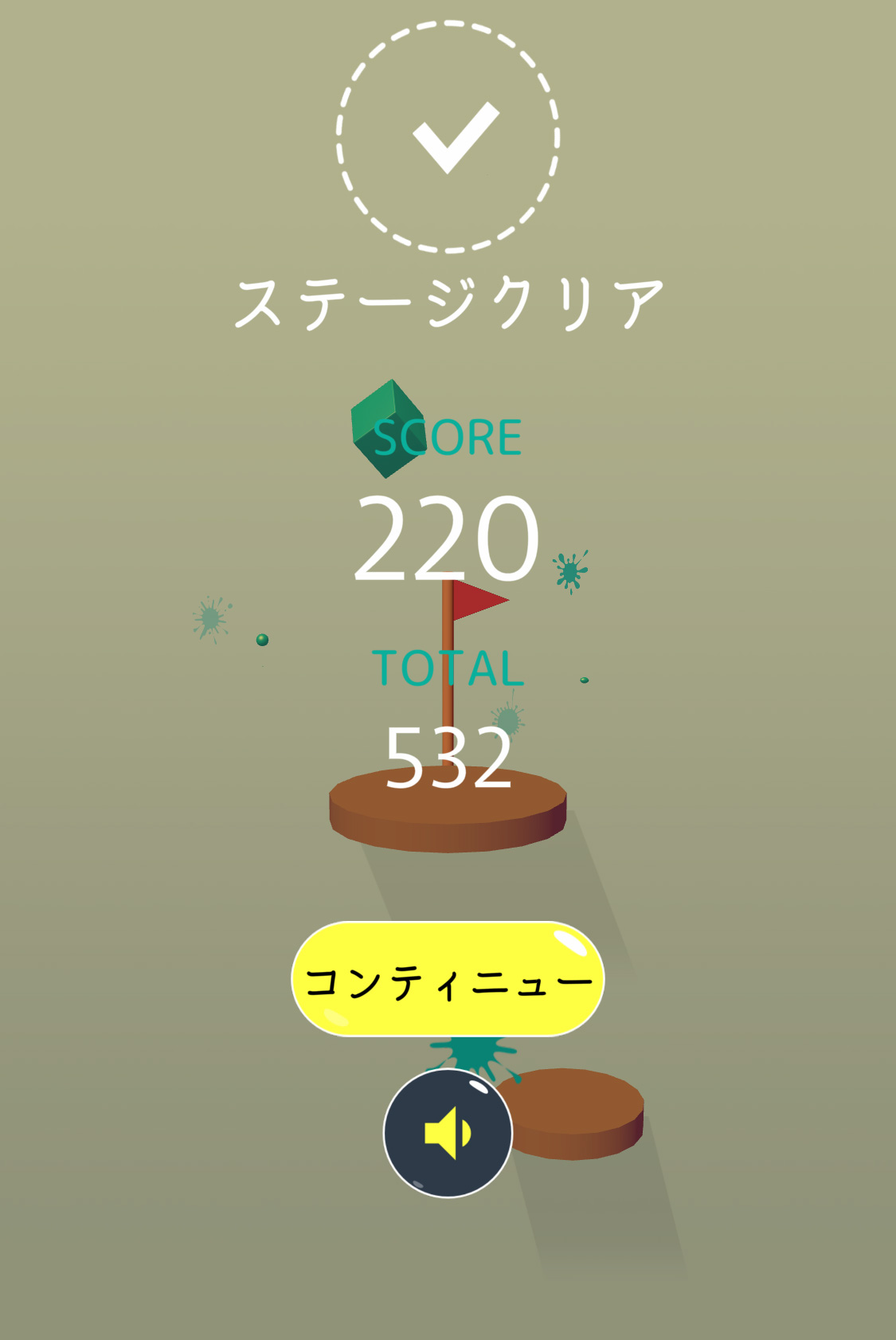Tap the yellow コンティニュー continue button
Screen dimensions: 896x1340
[448, 979]
